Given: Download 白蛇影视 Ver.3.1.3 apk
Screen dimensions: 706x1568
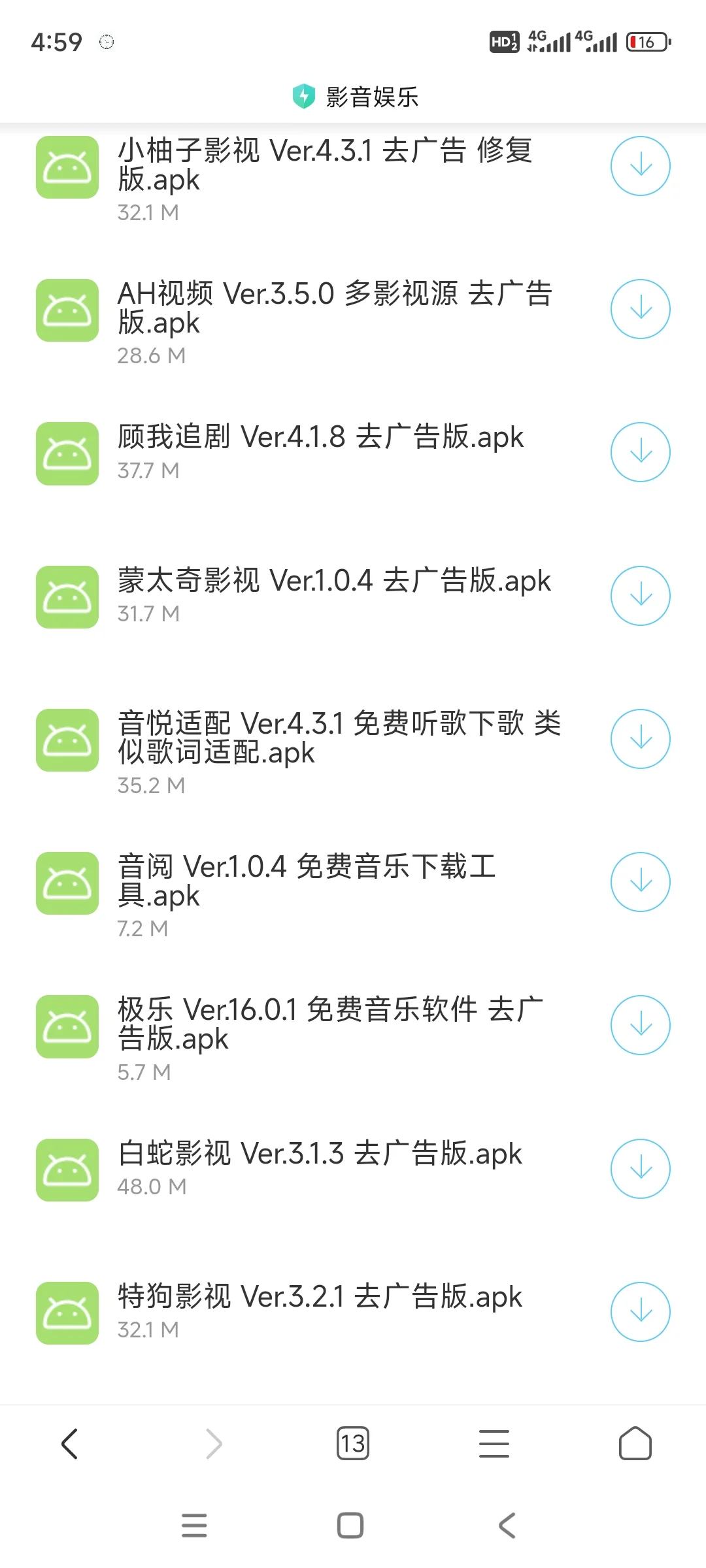Looking at the screenshot, I should pos(640,1169).
